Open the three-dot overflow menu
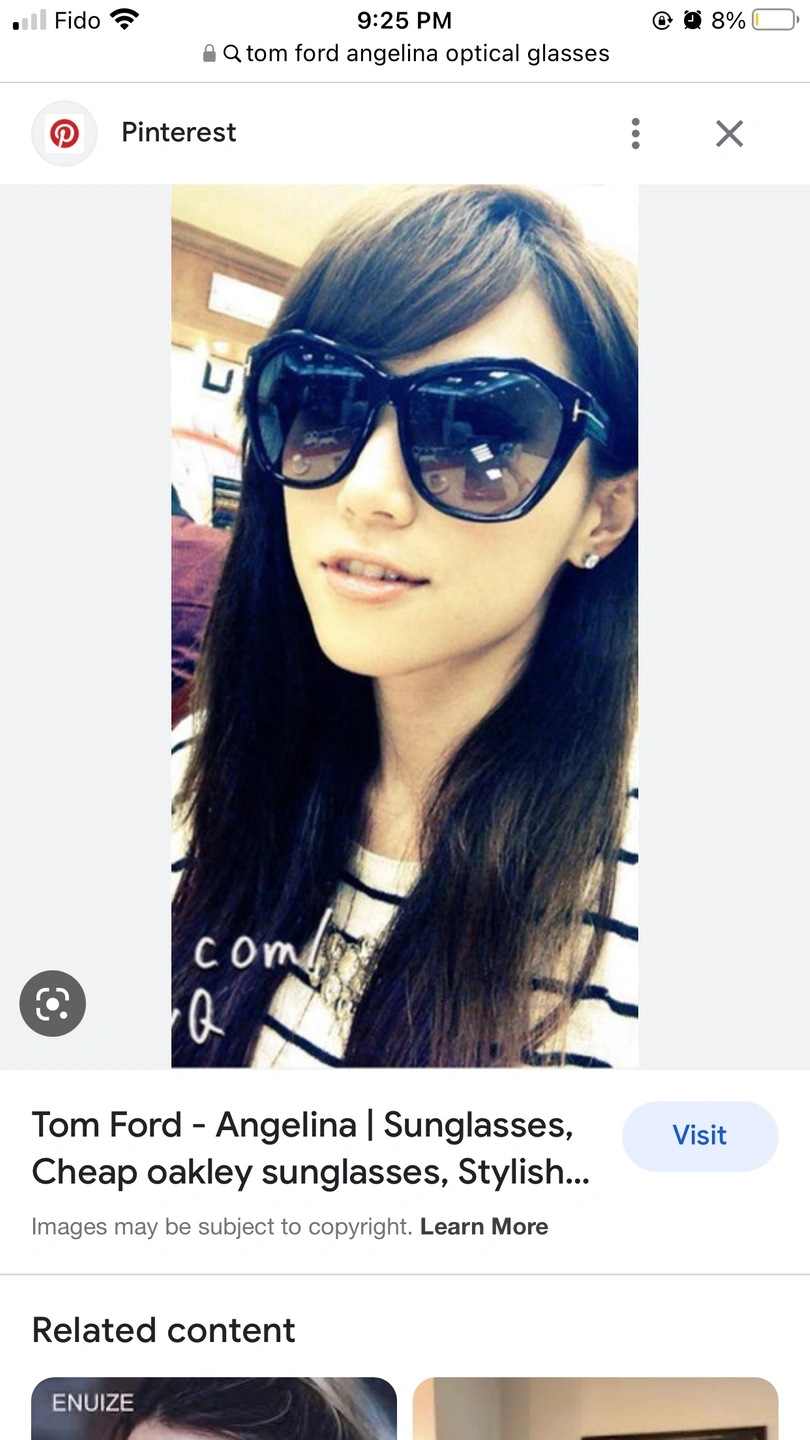810x1440 pixels. pos(635,133)
